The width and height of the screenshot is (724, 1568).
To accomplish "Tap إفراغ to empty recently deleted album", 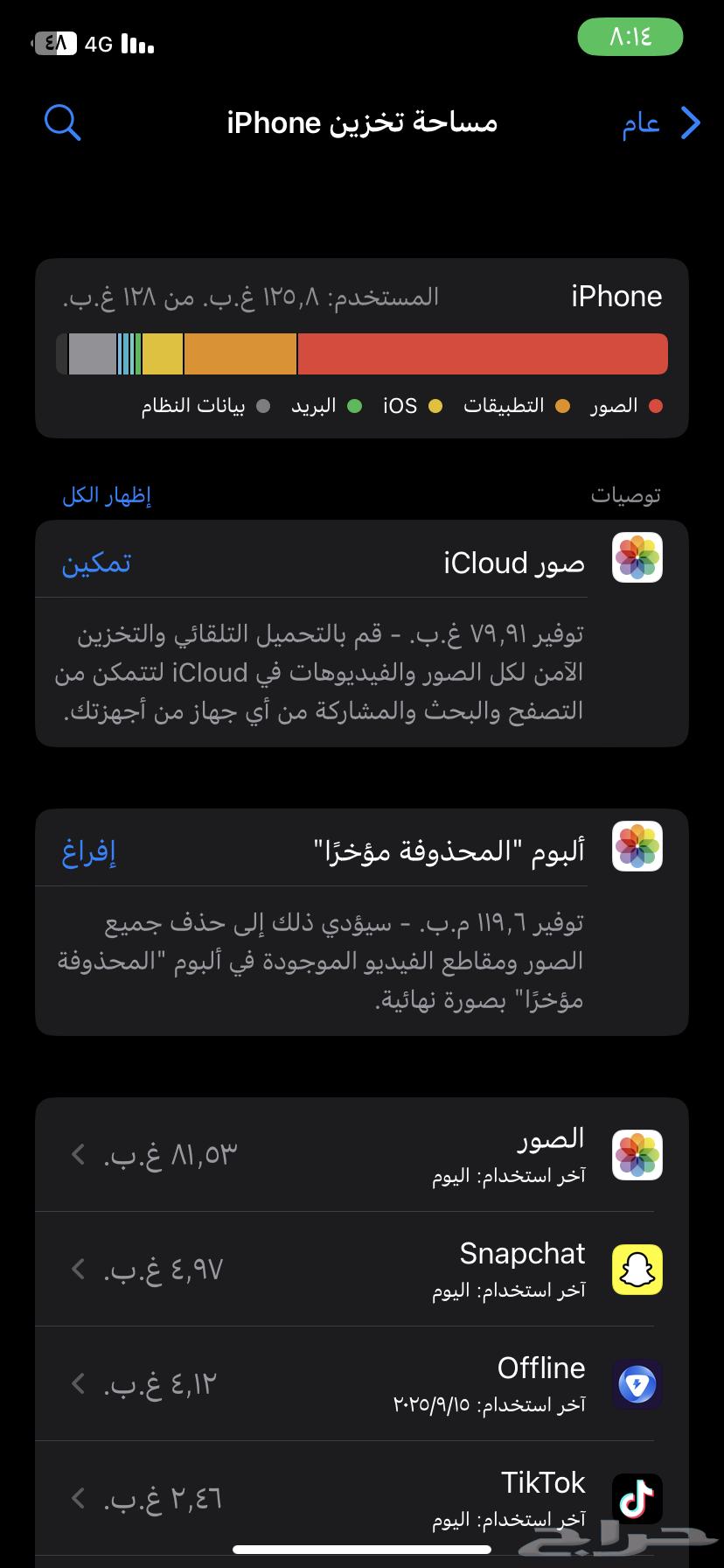I will 89,850.
